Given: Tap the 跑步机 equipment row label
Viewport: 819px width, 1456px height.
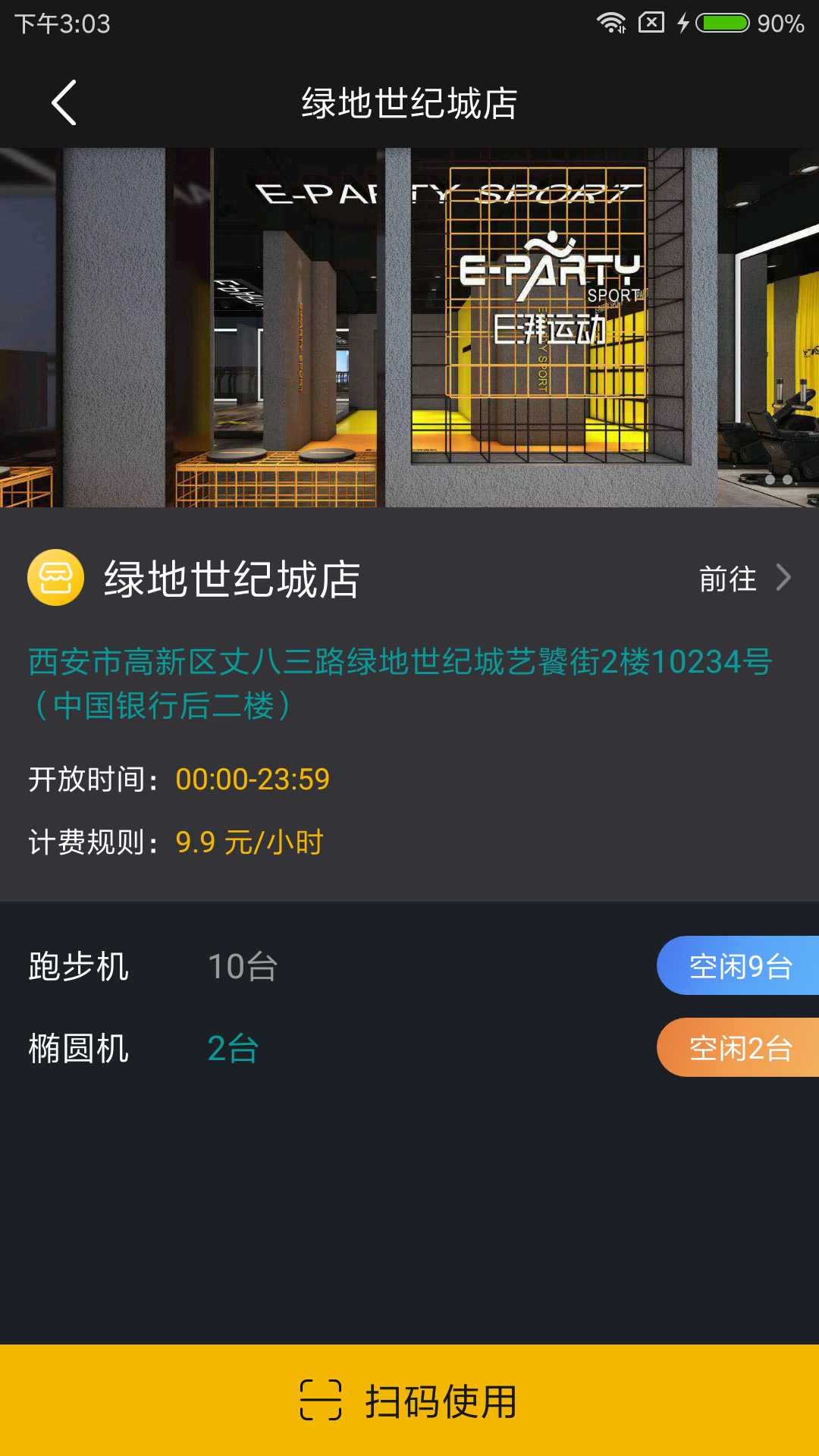Looking at the screenshot, I should pos(78,966).
